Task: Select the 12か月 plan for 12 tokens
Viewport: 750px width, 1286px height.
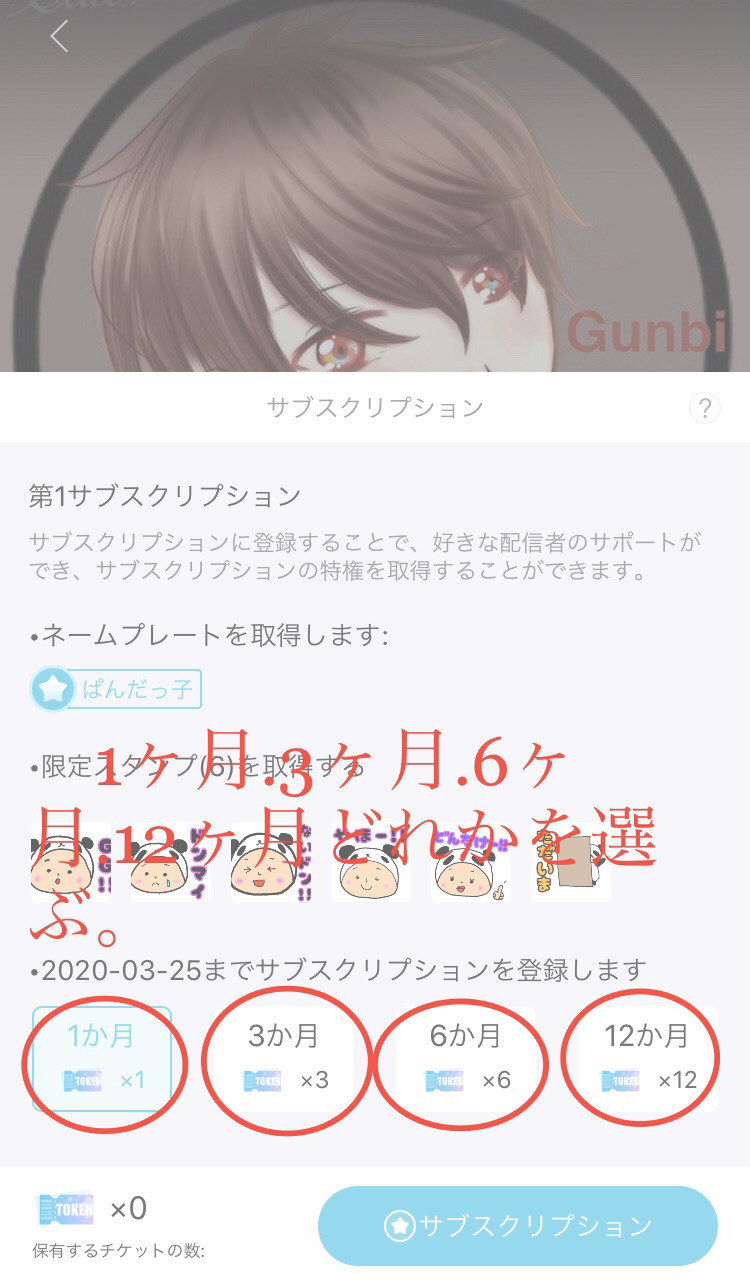Action: (x=647, y=1058)
